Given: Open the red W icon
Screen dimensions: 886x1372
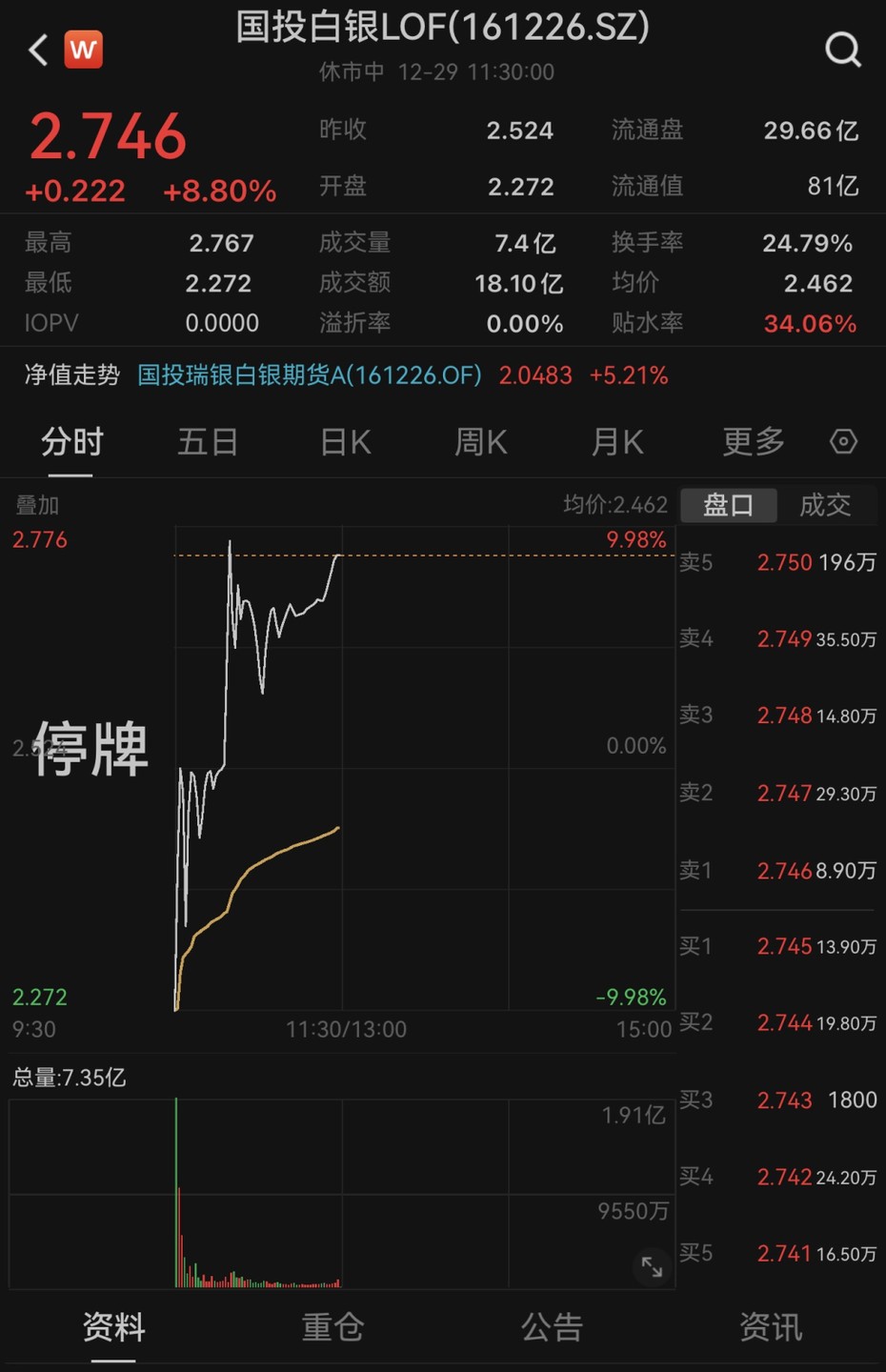Looking at the screenshot, I should [84, 50].
